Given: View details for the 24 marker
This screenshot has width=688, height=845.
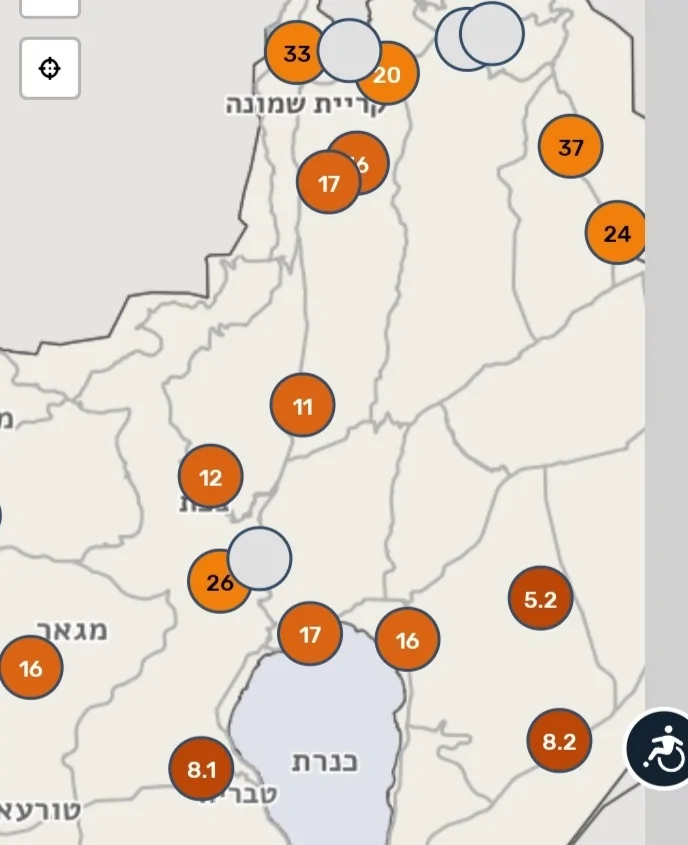Looking at the screenshot, I should click(x=616, y=233).
